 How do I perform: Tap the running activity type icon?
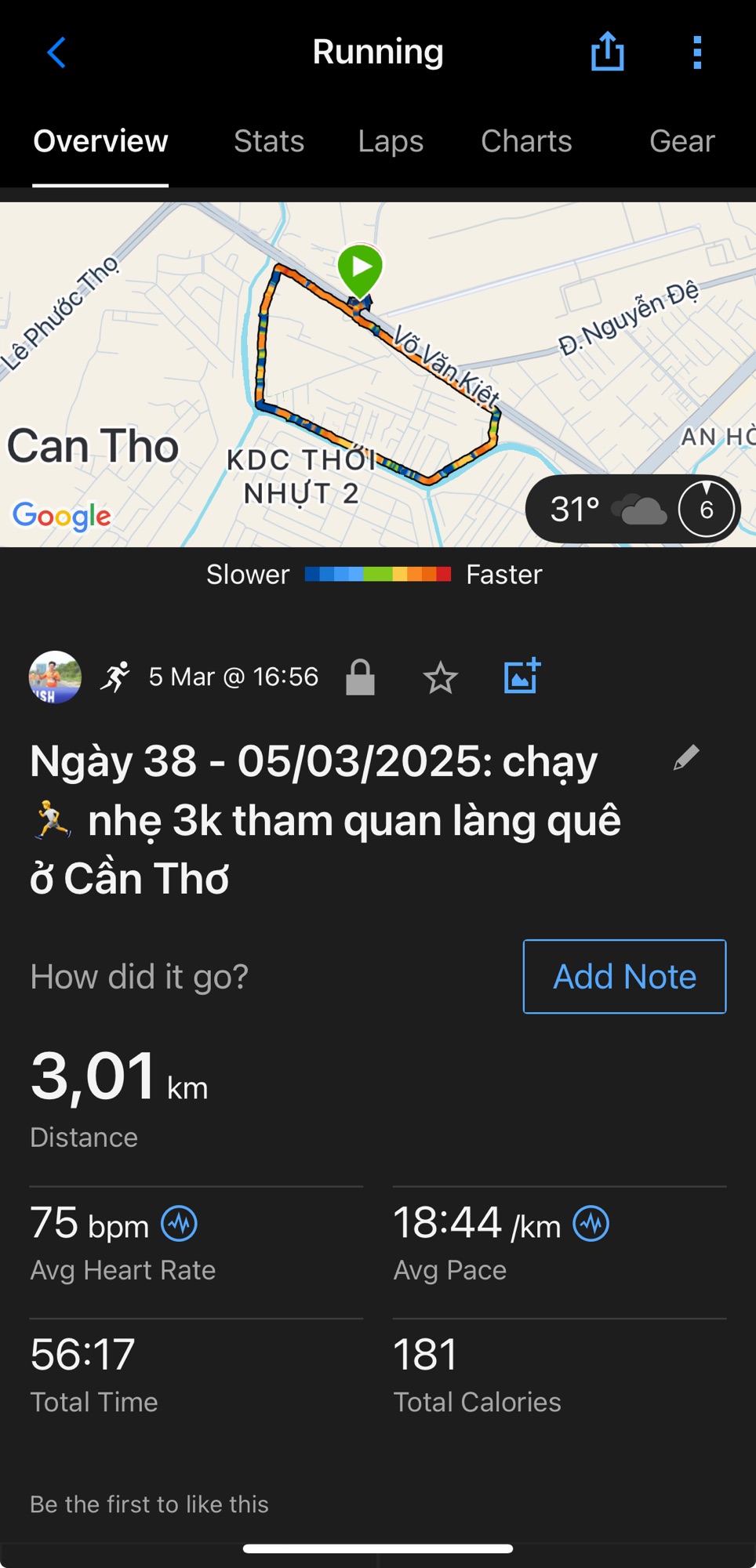pos(116,677)
